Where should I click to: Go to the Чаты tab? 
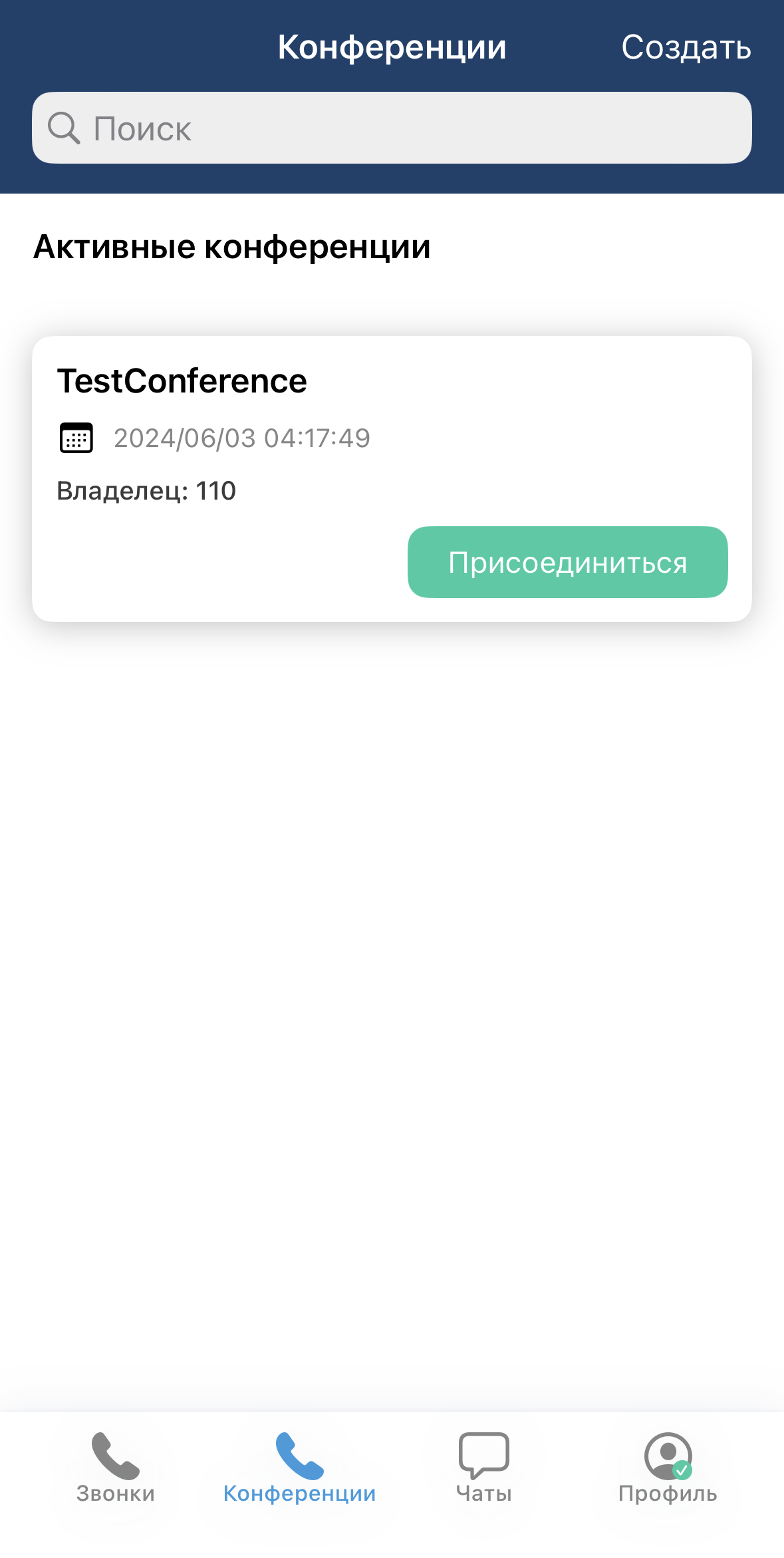[x=483, y=1468]
